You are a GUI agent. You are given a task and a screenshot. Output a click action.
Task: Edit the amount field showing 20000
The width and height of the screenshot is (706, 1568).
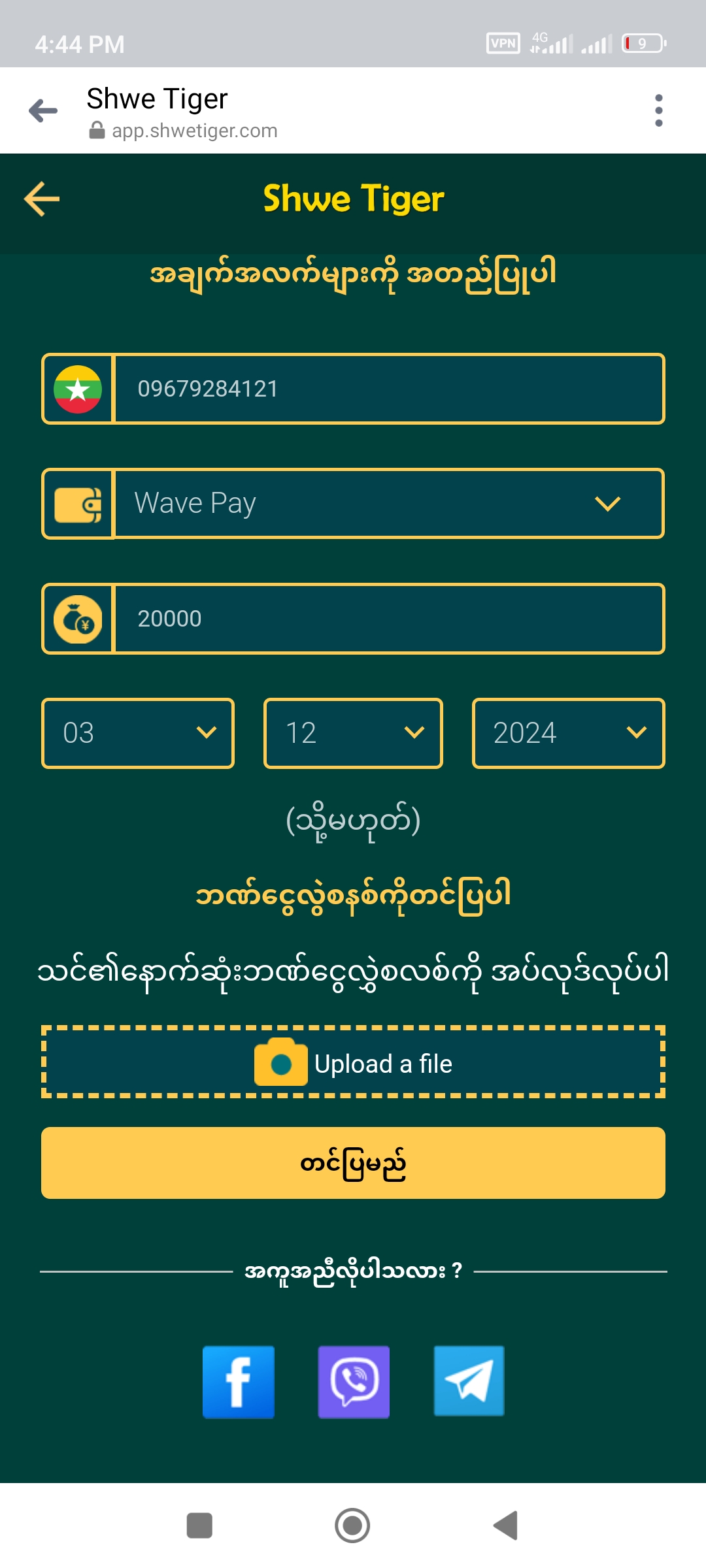(x=389, y=619)
